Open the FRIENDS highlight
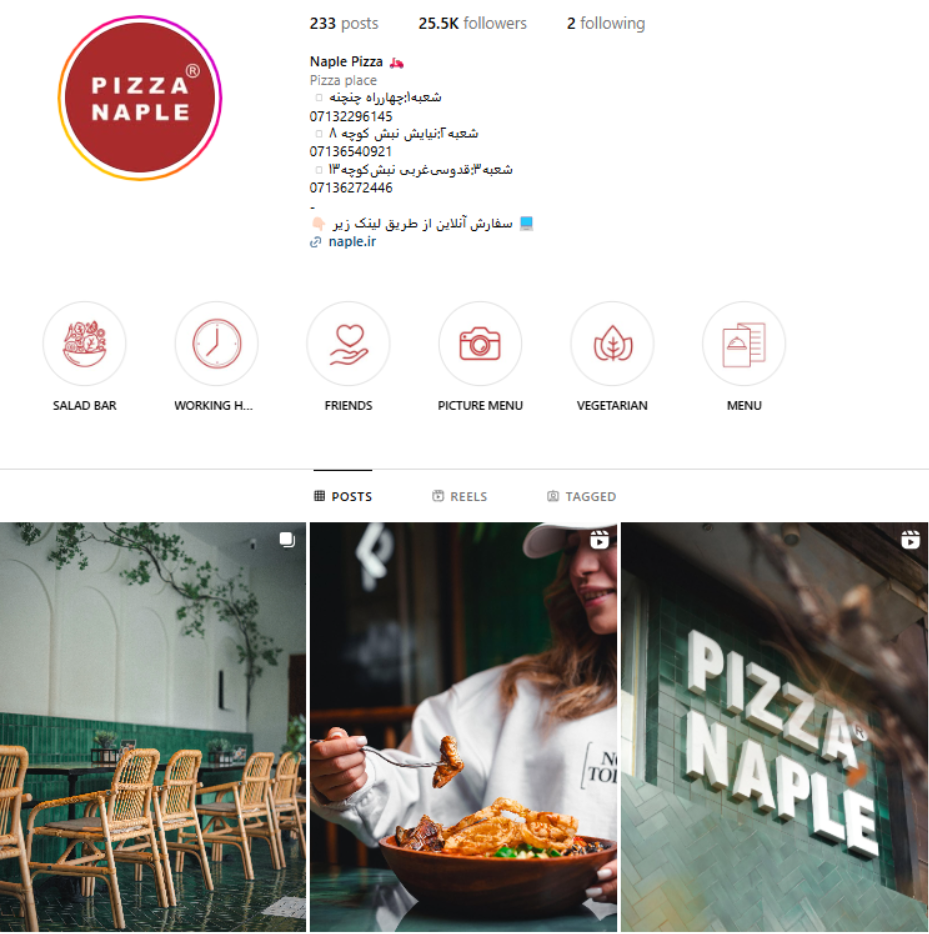929x934 pixels. point(348,344)
